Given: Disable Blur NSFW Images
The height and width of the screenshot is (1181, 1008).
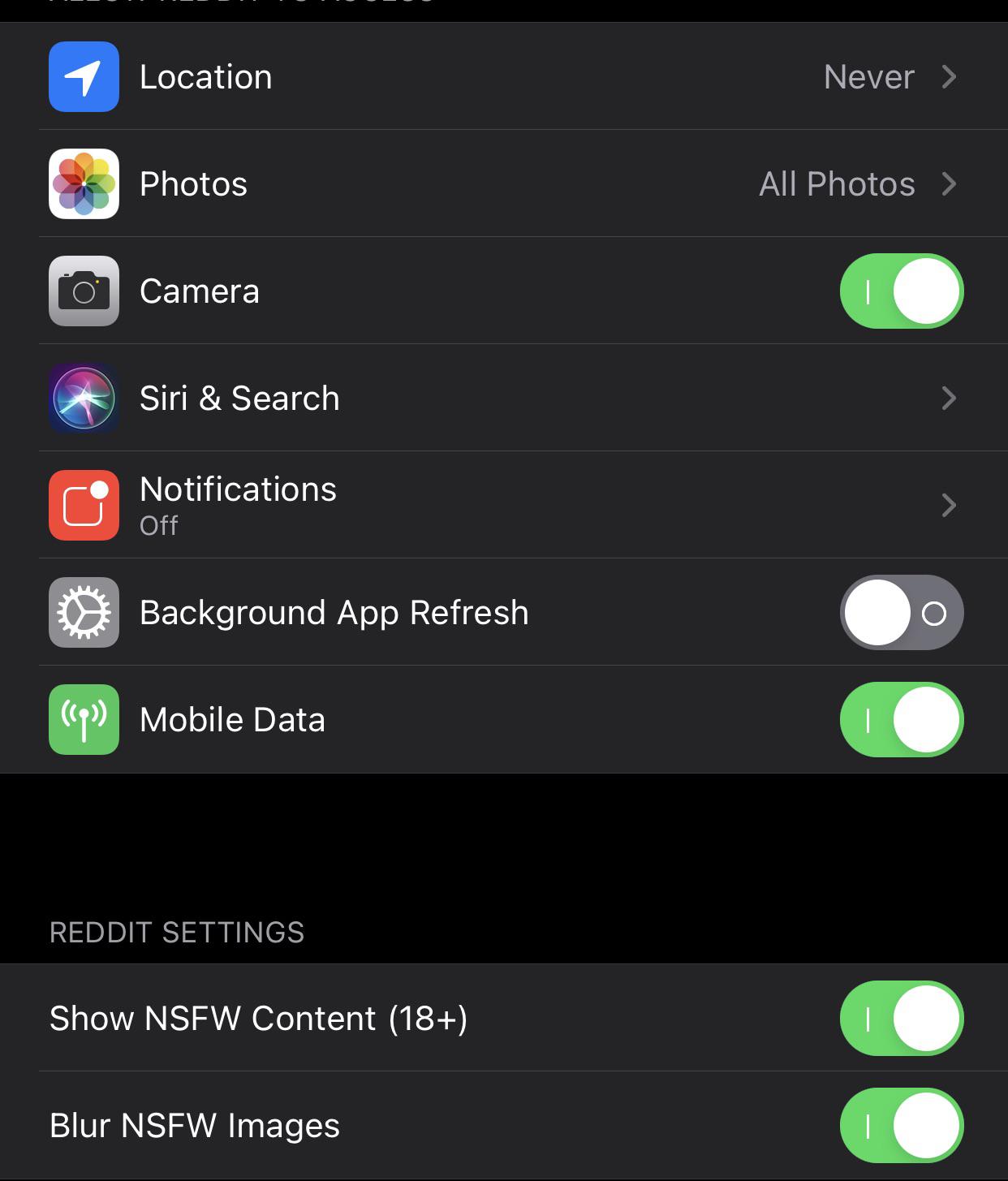Looking at the screenshot, I should (901, 1126).
